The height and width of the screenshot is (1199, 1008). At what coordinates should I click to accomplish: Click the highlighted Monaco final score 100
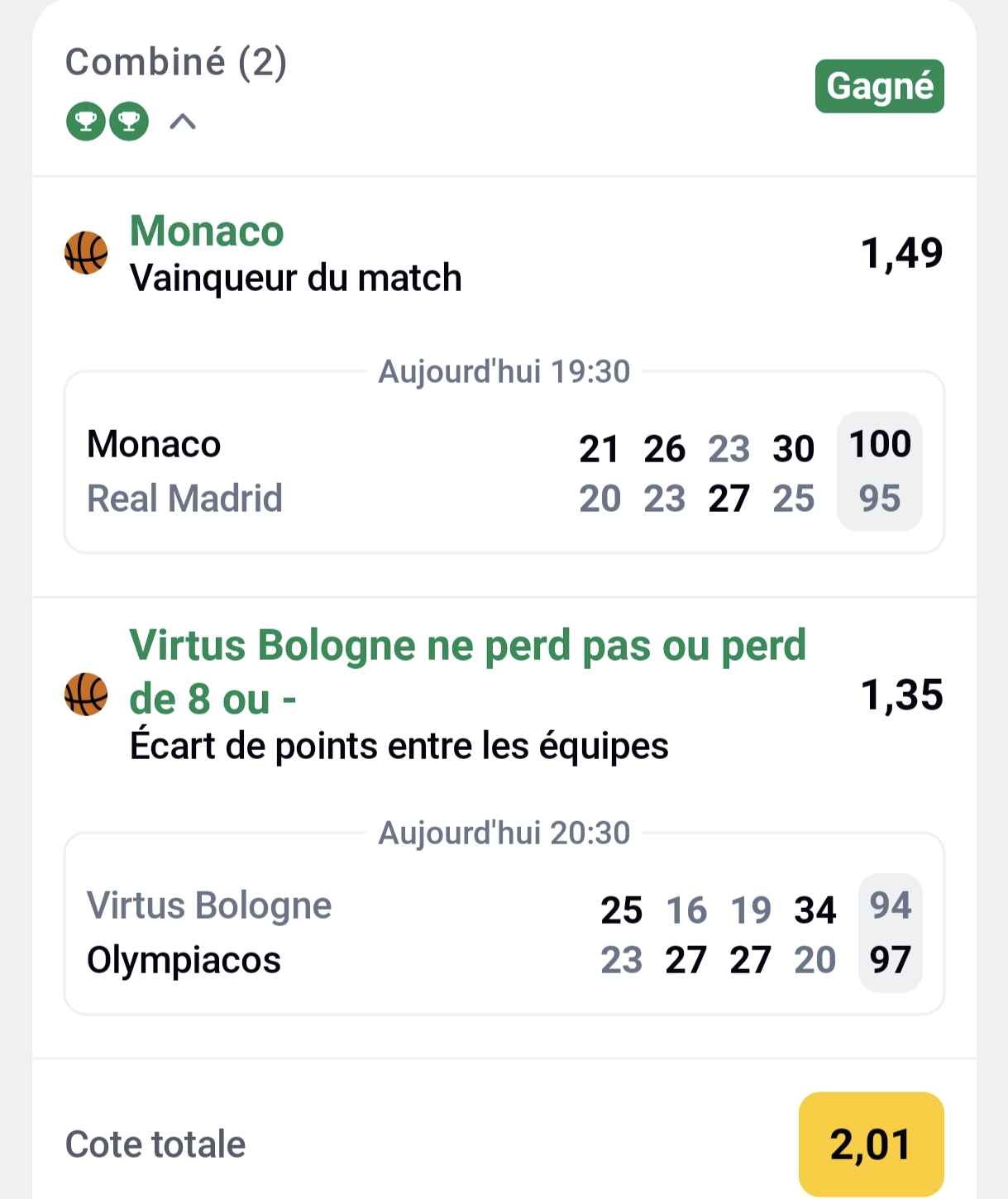[879, 445]
